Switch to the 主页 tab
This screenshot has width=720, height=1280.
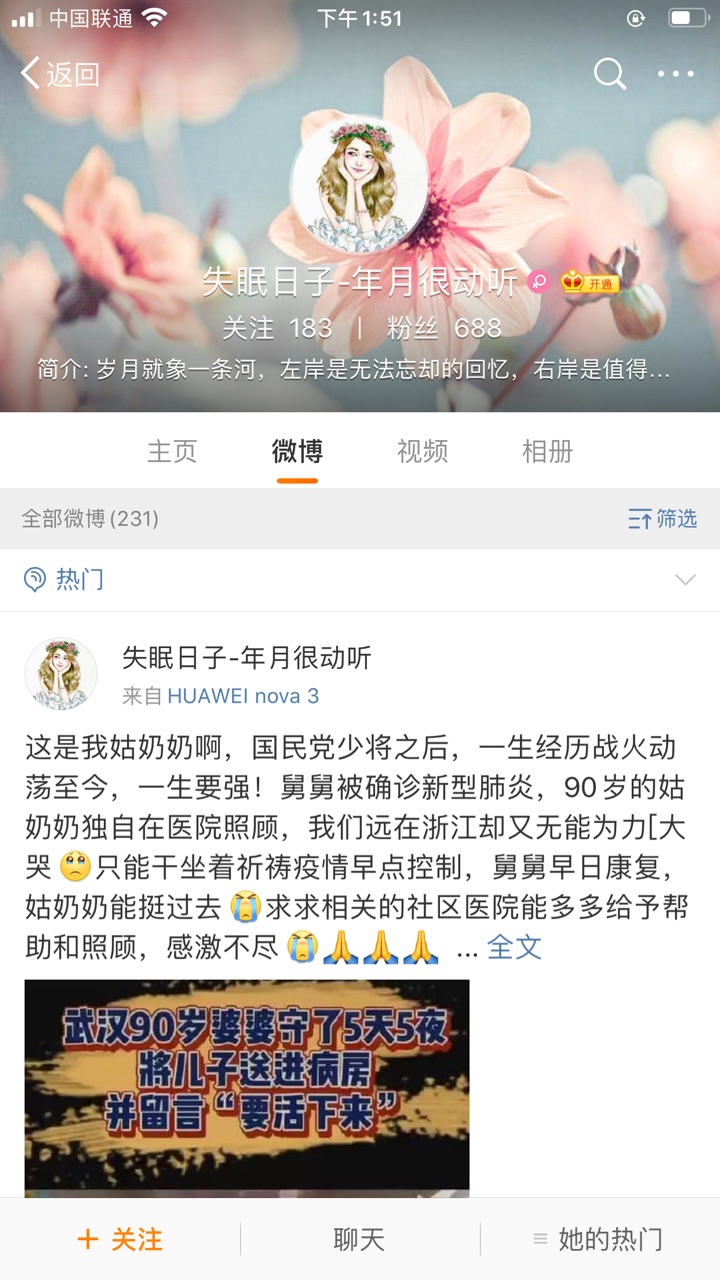[172, 451]
